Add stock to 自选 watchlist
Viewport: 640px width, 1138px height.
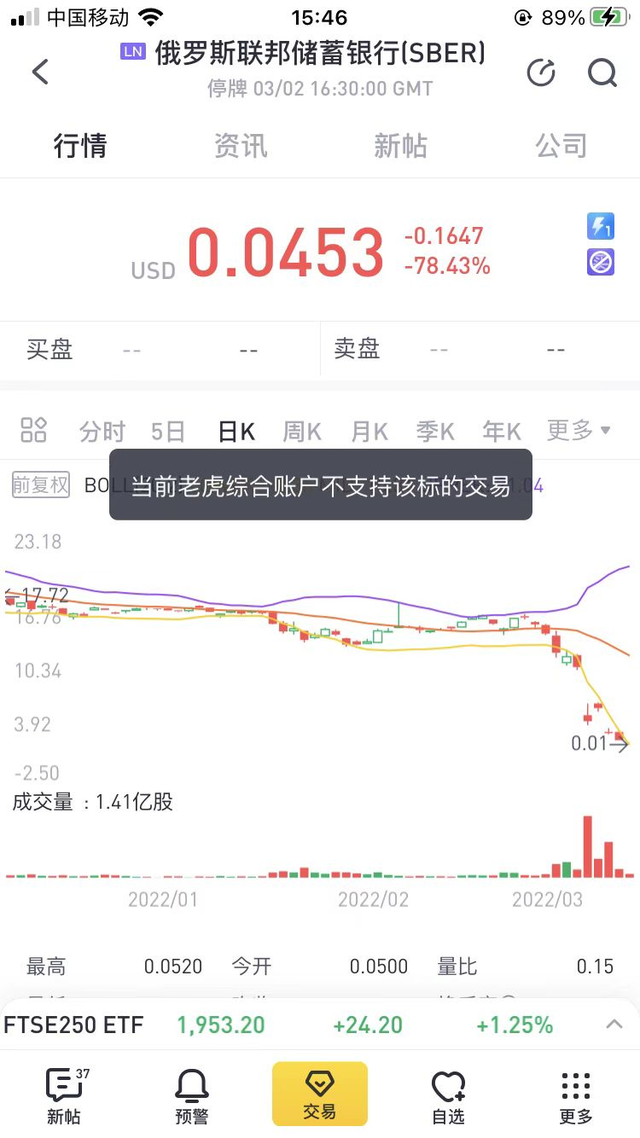[x=448, y=1096]
